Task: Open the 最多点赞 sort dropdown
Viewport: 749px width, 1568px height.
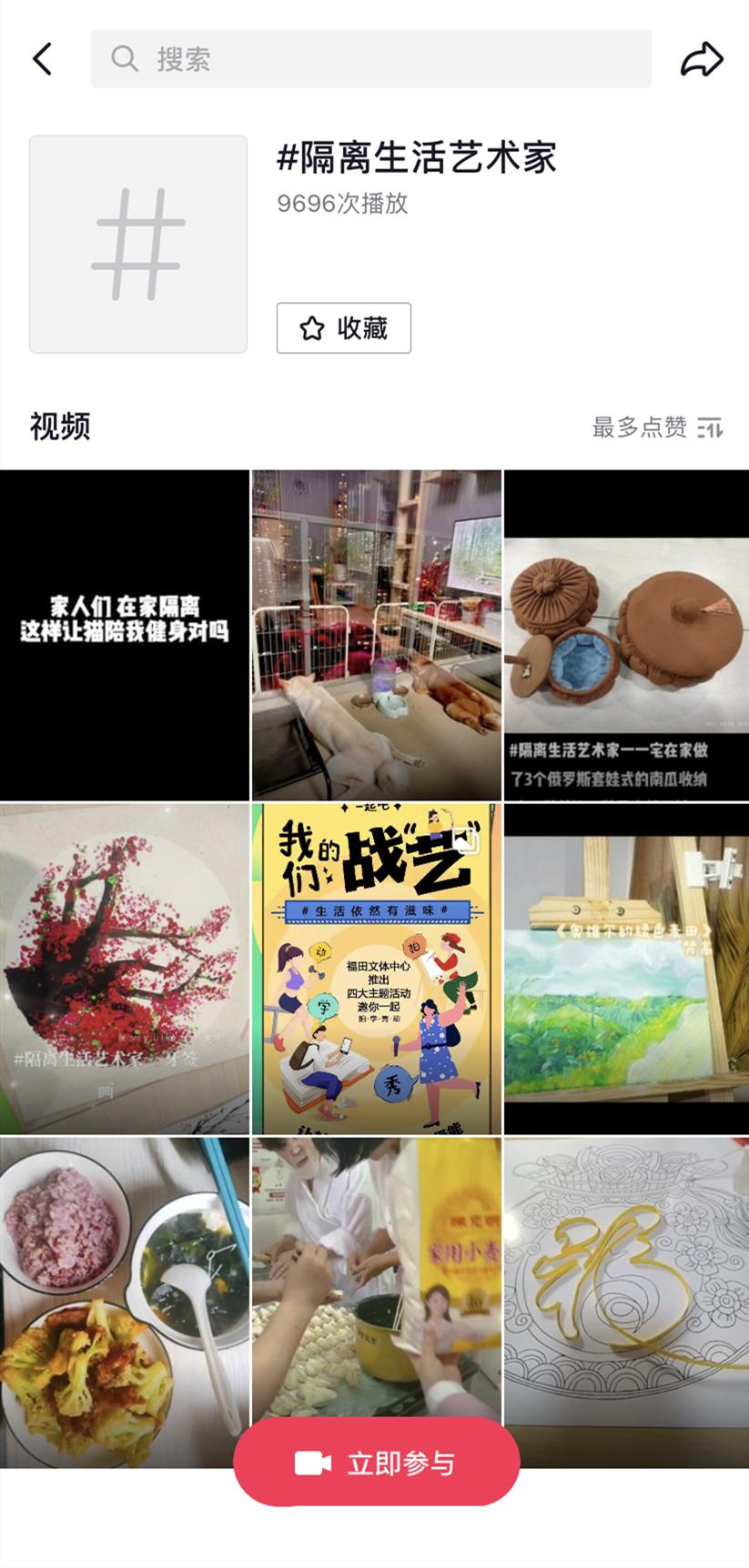Action: [x=657, y=427]
